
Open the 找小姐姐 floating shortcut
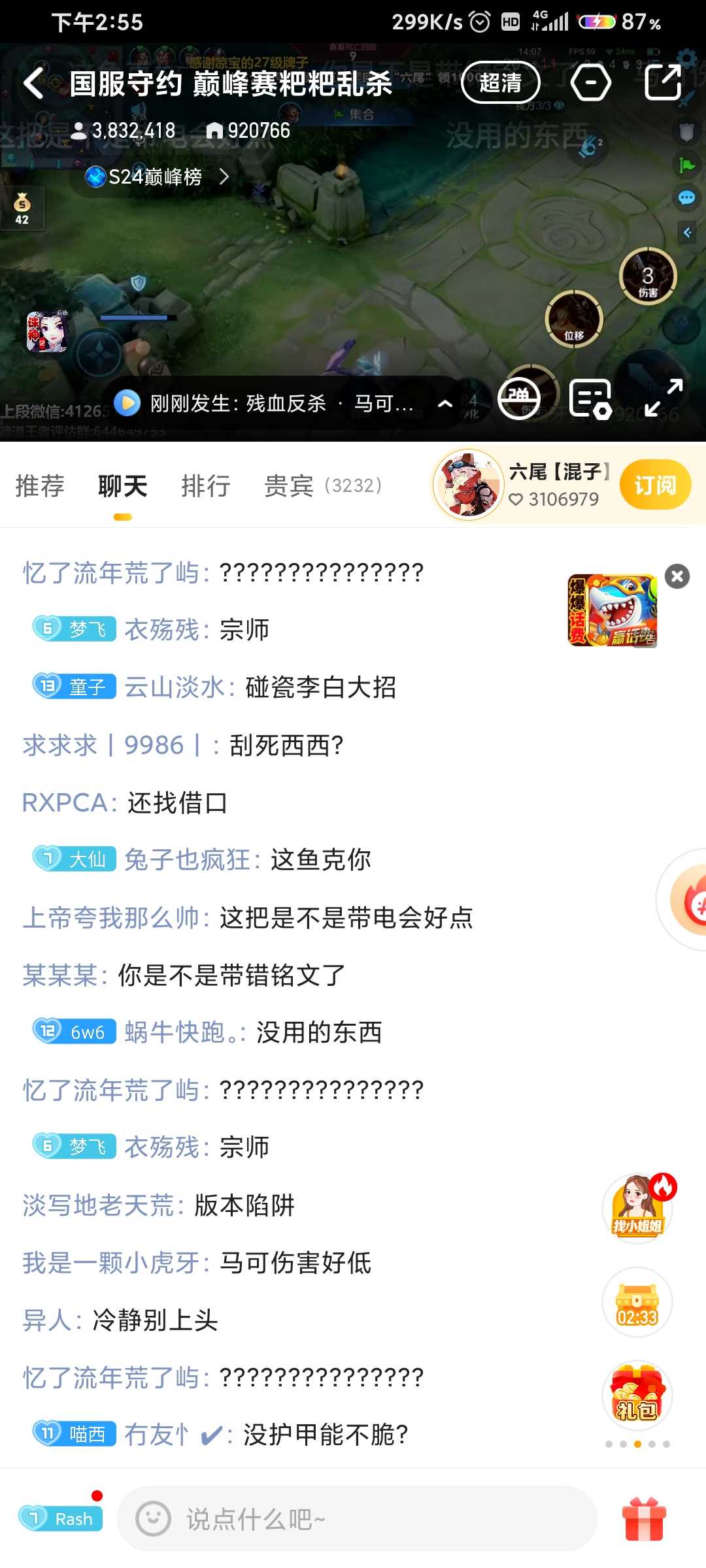pyautogui.click(x=637, y=1209)
